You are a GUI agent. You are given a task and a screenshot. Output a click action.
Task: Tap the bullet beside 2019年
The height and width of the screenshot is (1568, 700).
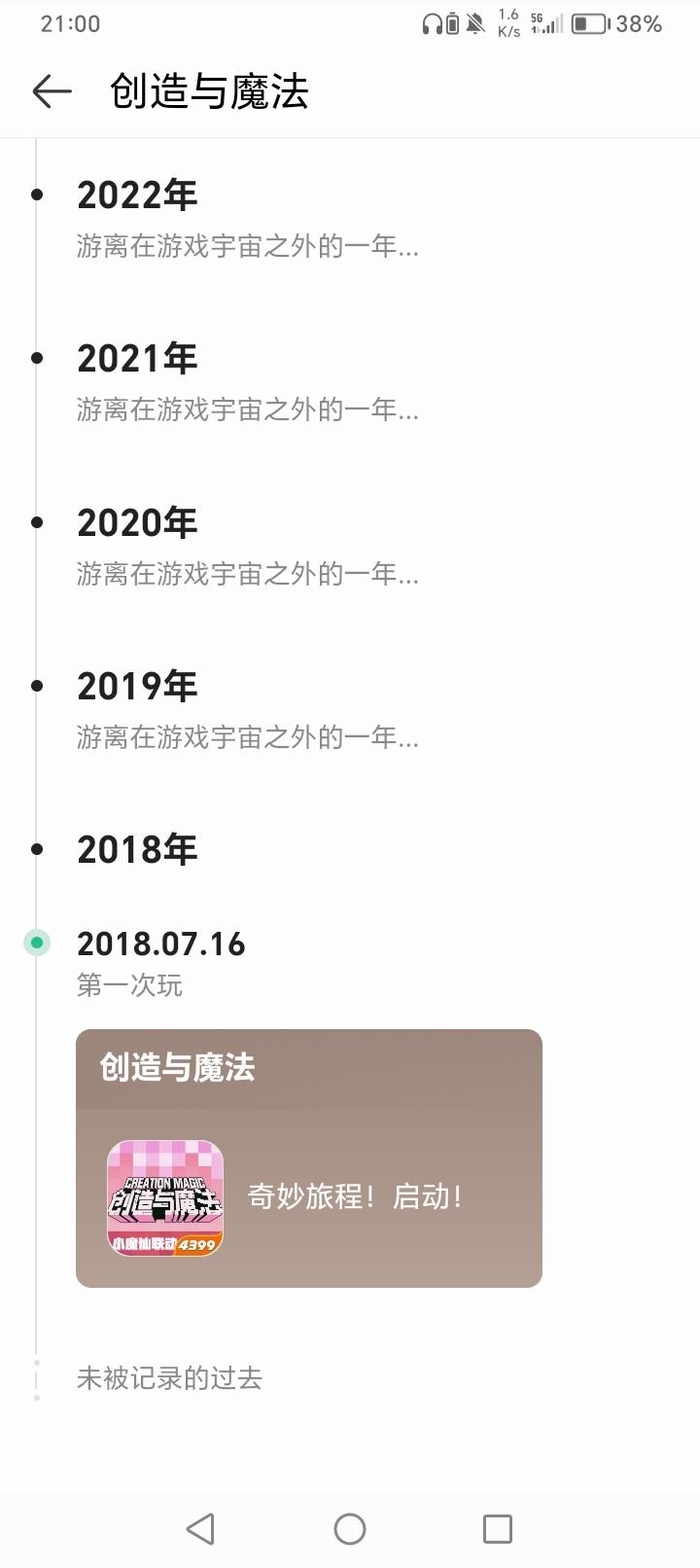pos(37,686)
